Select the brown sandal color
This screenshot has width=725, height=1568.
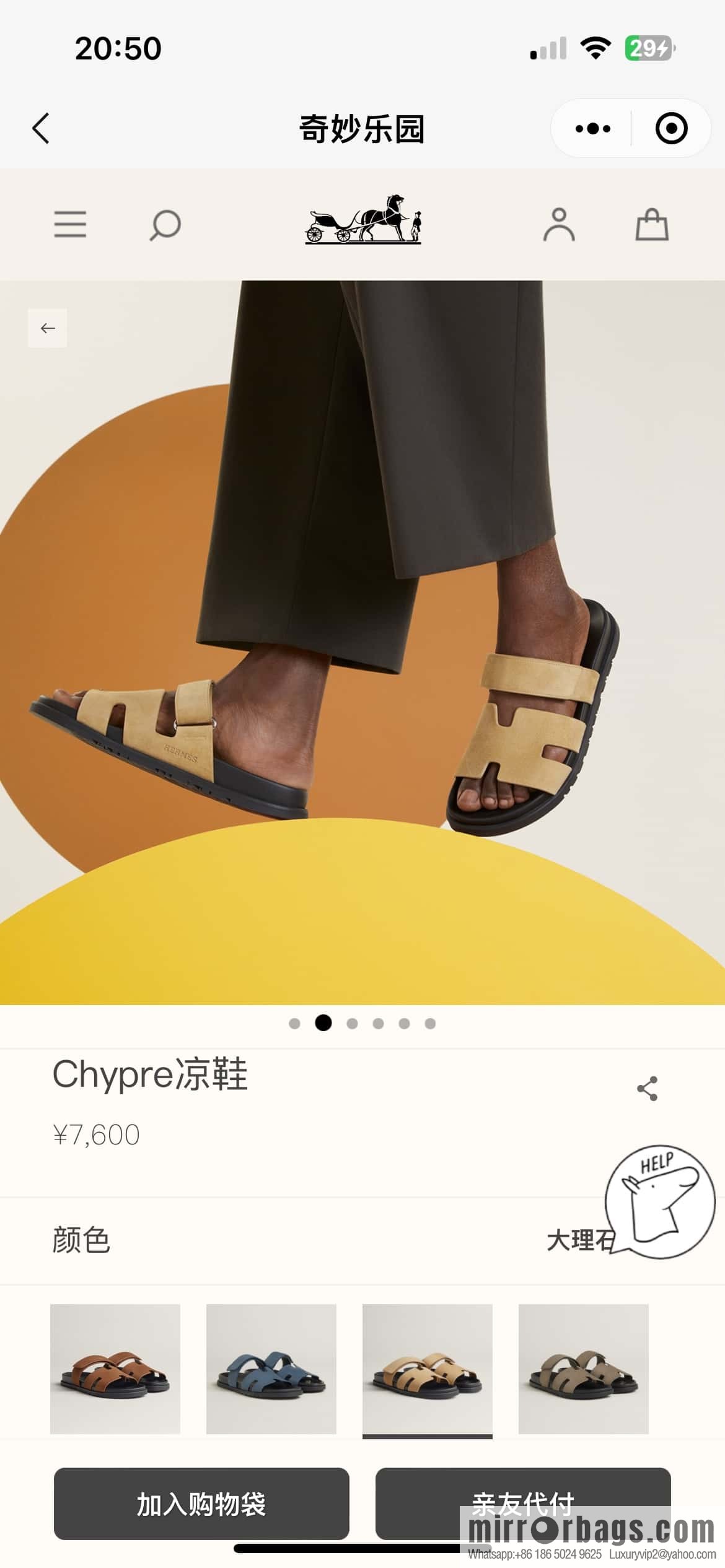115,1369
